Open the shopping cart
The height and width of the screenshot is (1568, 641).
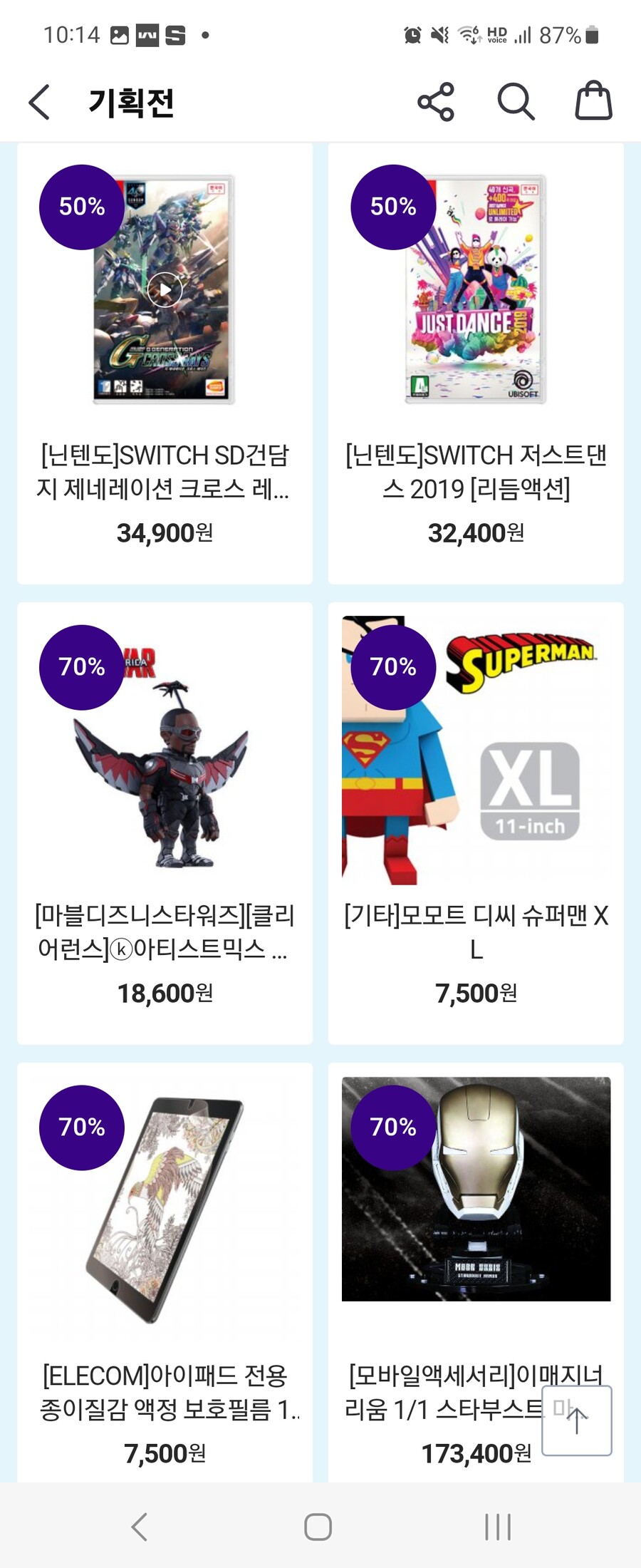(593, 101)
